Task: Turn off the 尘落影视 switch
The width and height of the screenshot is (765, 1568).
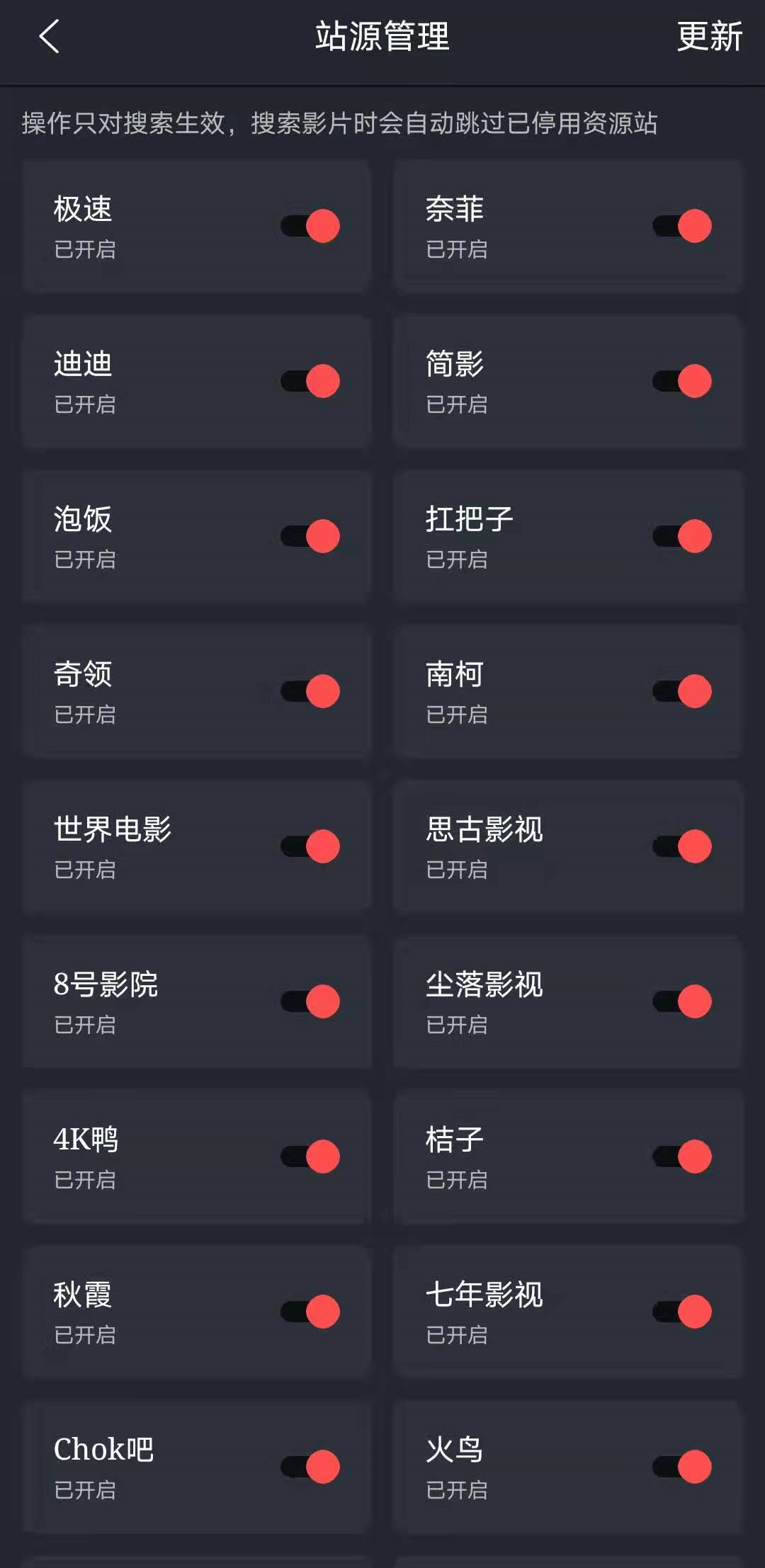Action: click(682, 1001)
